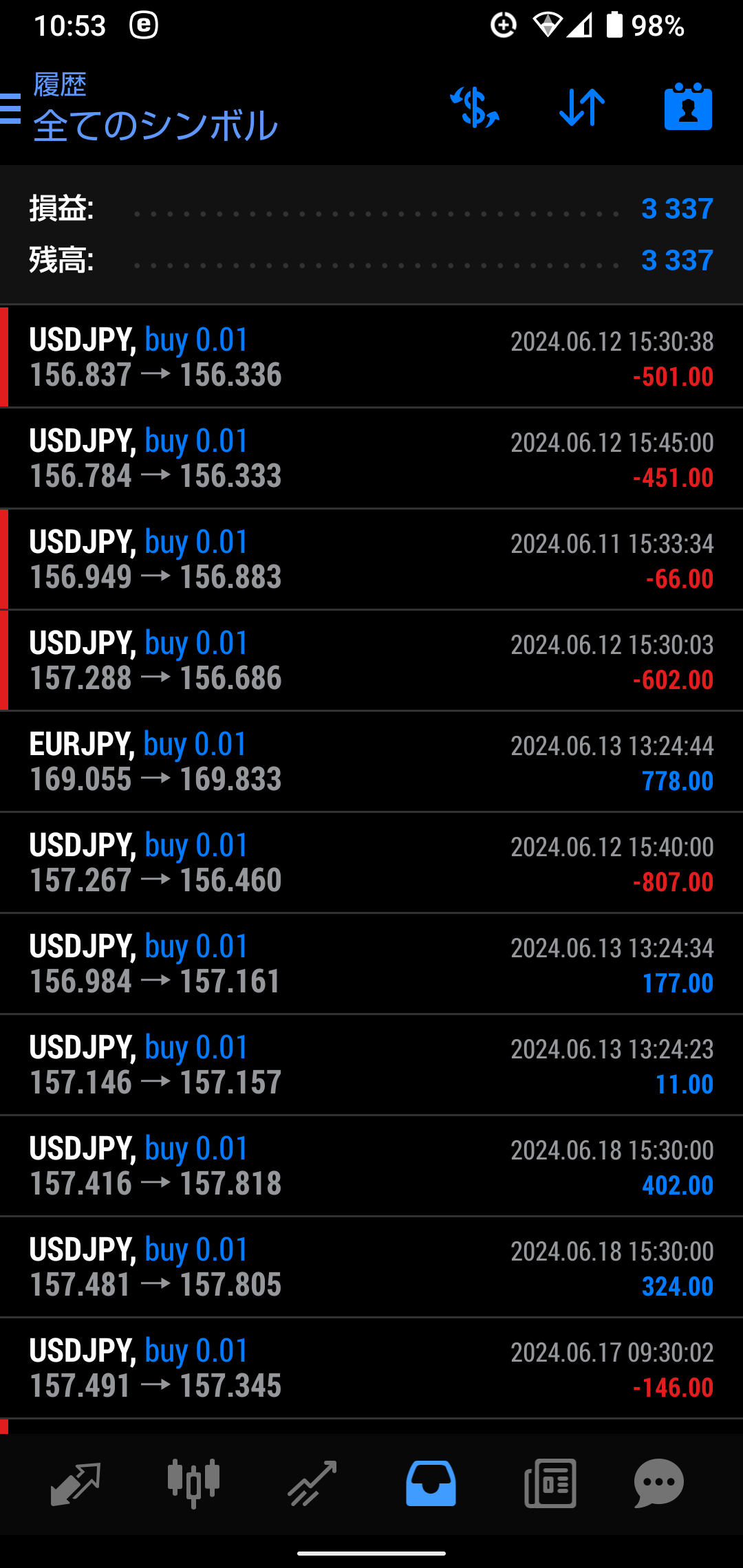Open the hamburger drawer menu
This screenshot has height=1568, width=743.
10,109
